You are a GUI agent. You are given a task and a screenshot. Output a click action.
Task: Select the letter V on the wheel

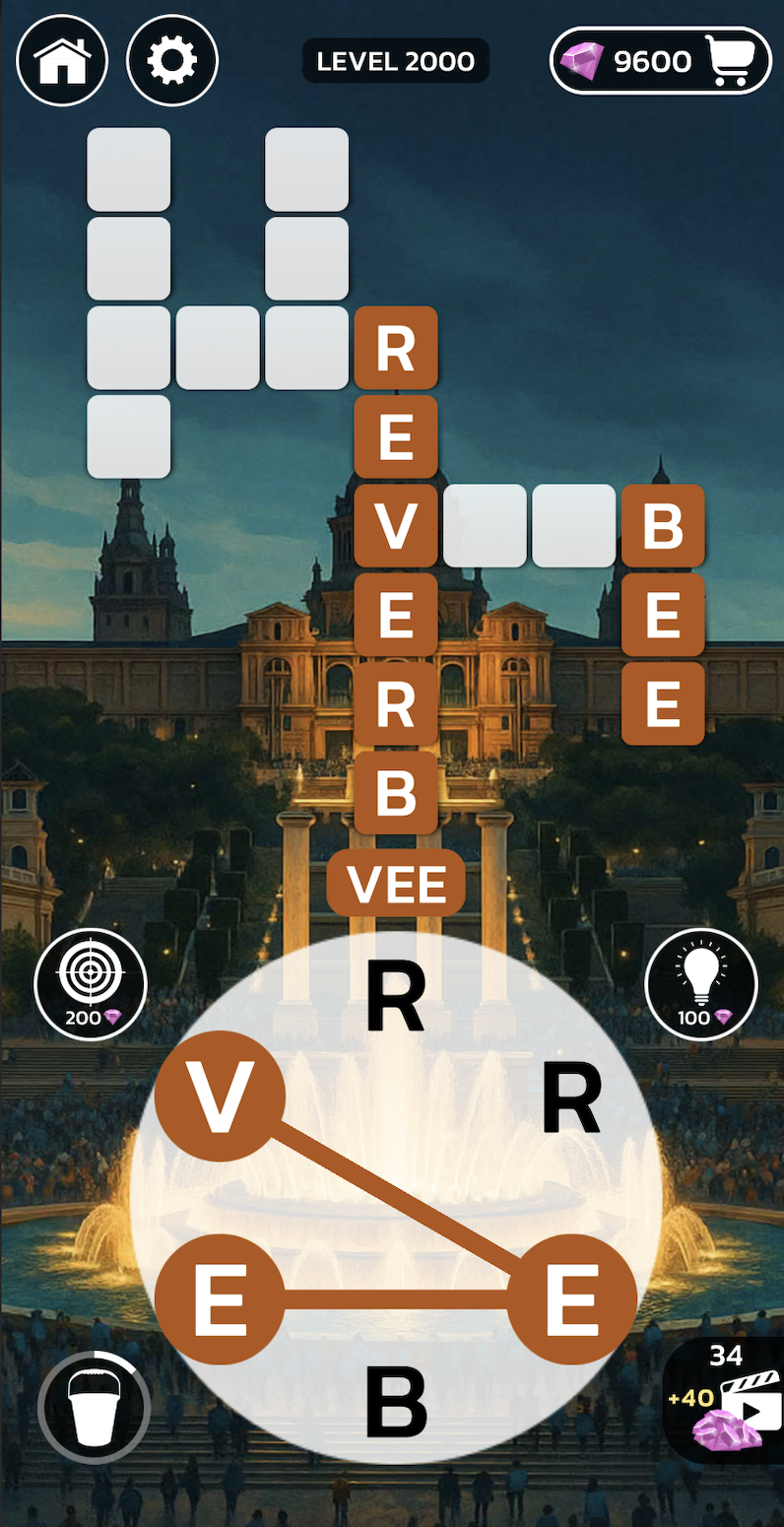click(x=220, y=1095)
